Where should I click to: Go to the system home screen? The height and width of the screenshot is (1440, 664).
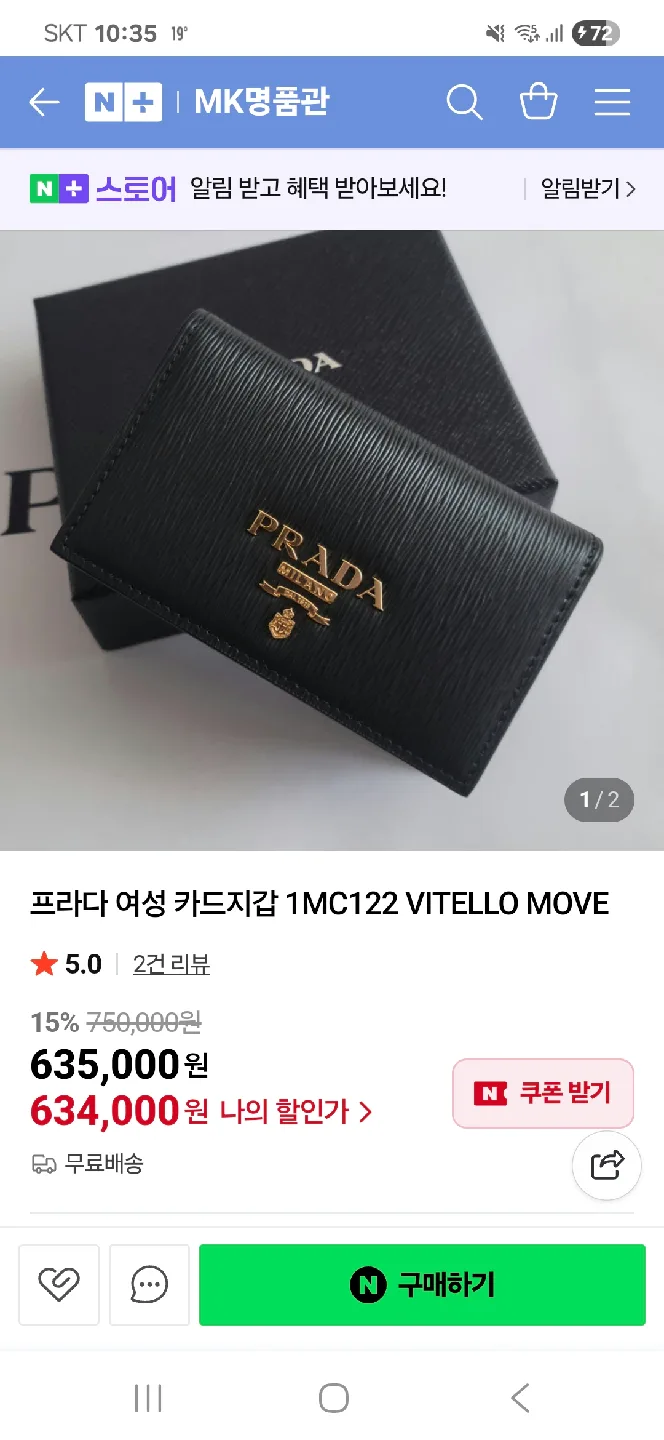click(x=333, y=1398)
